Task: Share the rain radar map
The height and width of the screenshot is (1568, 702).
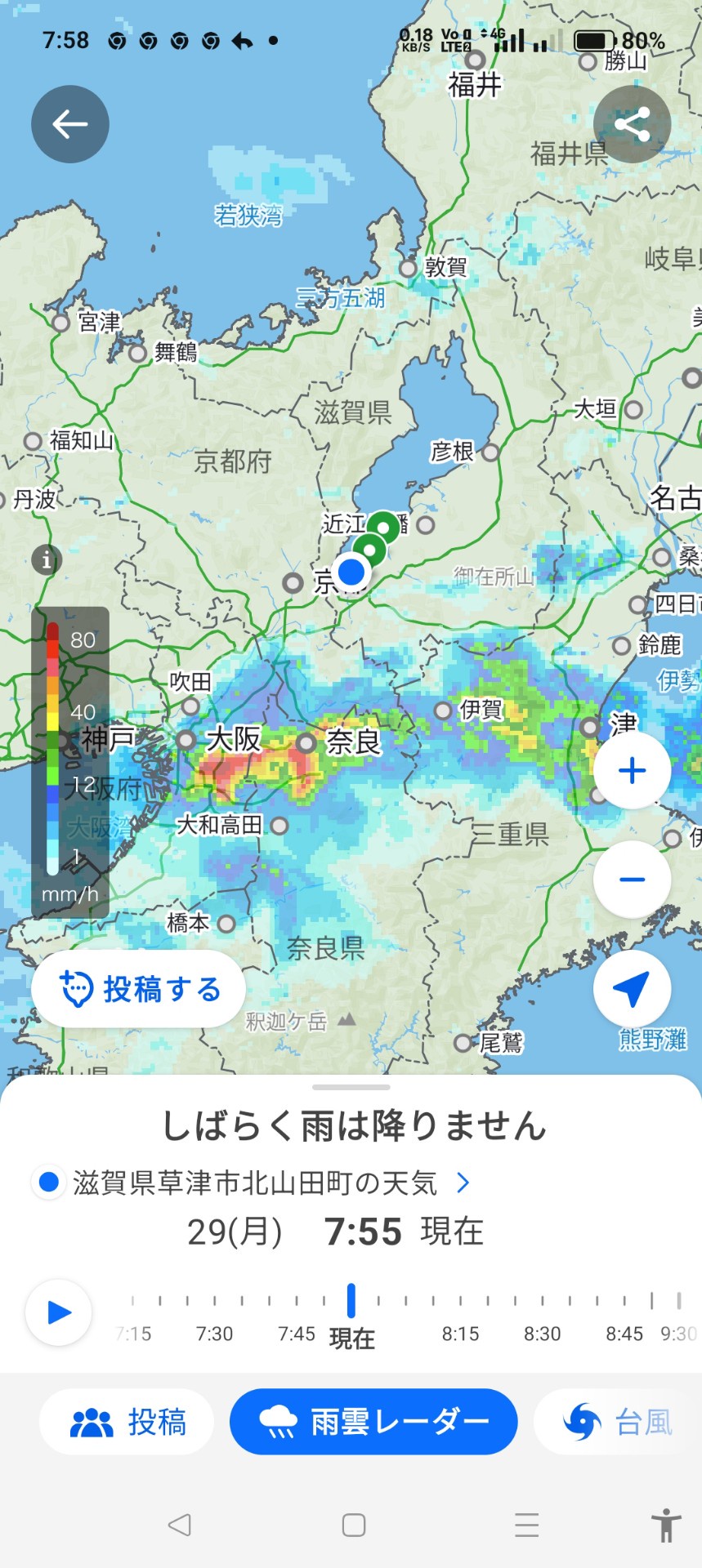Action: tap(632, 124)
